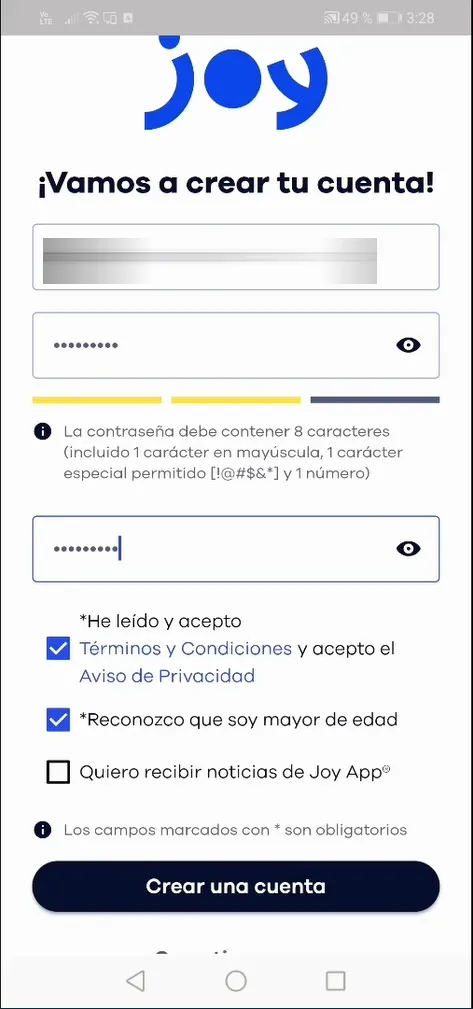Open the Términos y Condiciones link
This screenshot has height=1009, width=473.
185,649
